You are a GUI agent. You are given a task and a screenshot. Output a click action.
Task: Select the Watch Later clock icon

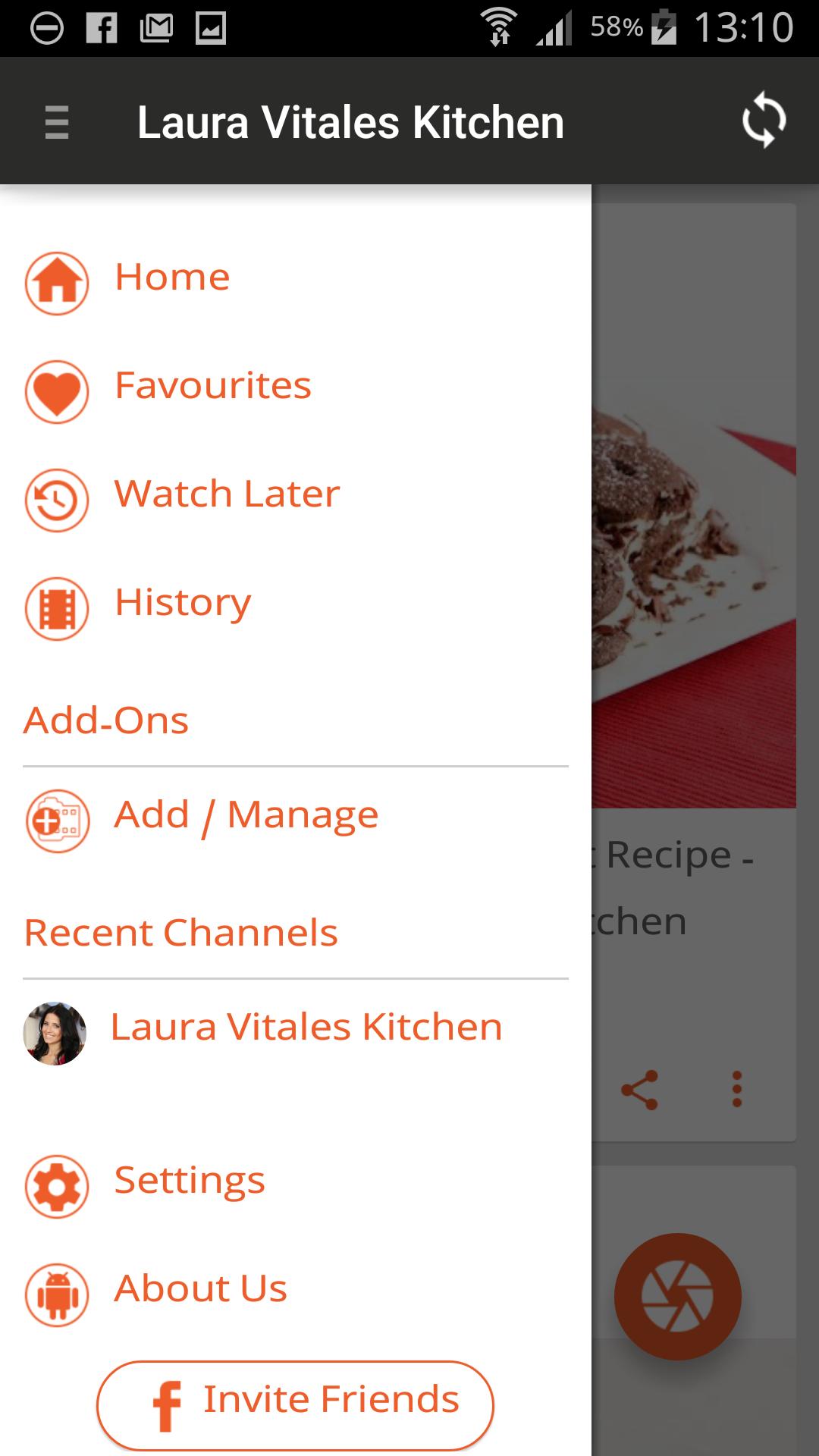coord(57,499)
